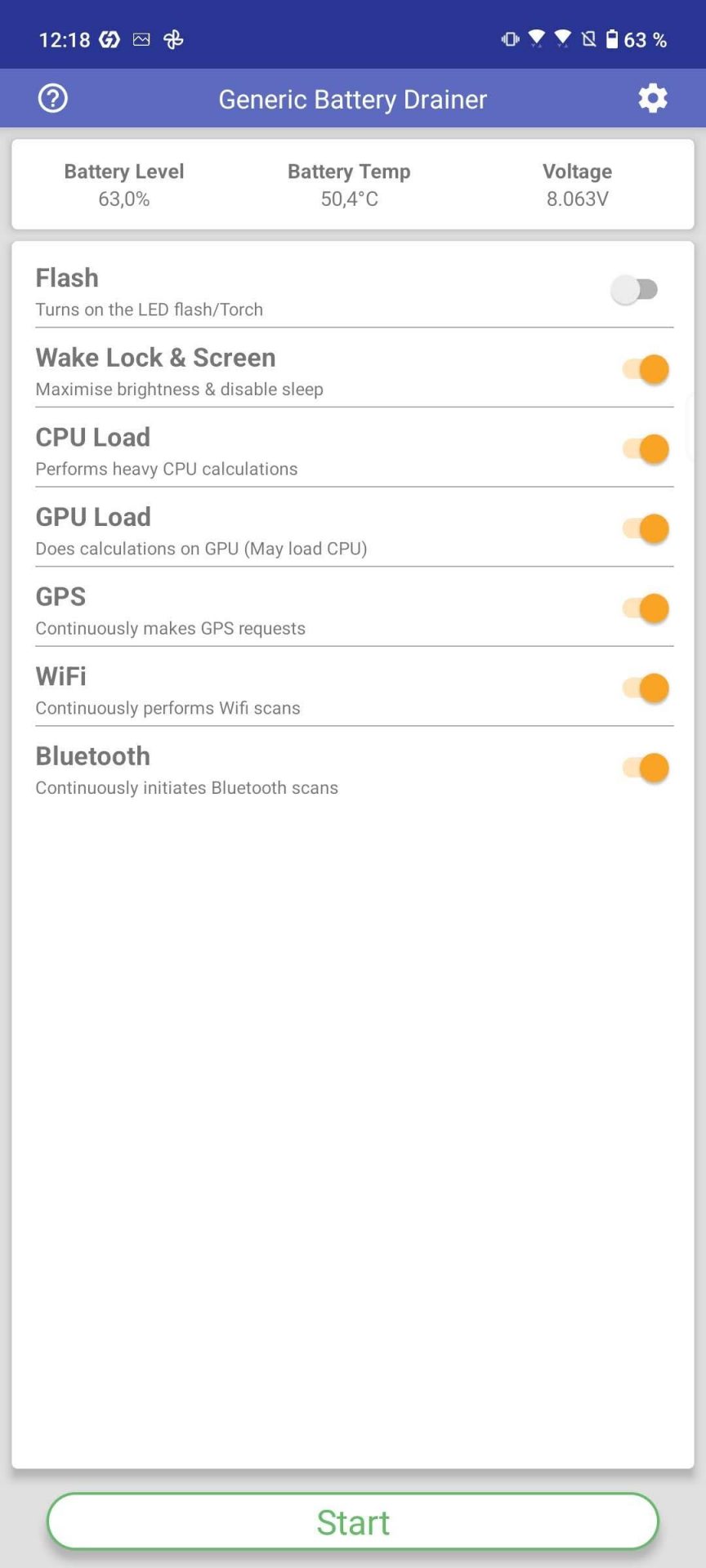Image resolution: width=706 pixels, height=1568 pixels.
Task: Enable the Flash toggle
Action: click(636, 290)
